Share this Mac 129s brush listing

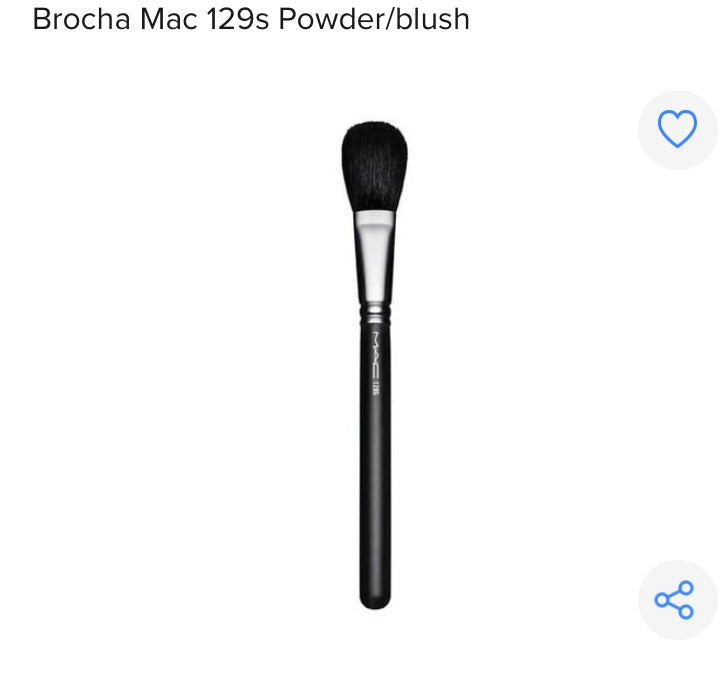675,599
